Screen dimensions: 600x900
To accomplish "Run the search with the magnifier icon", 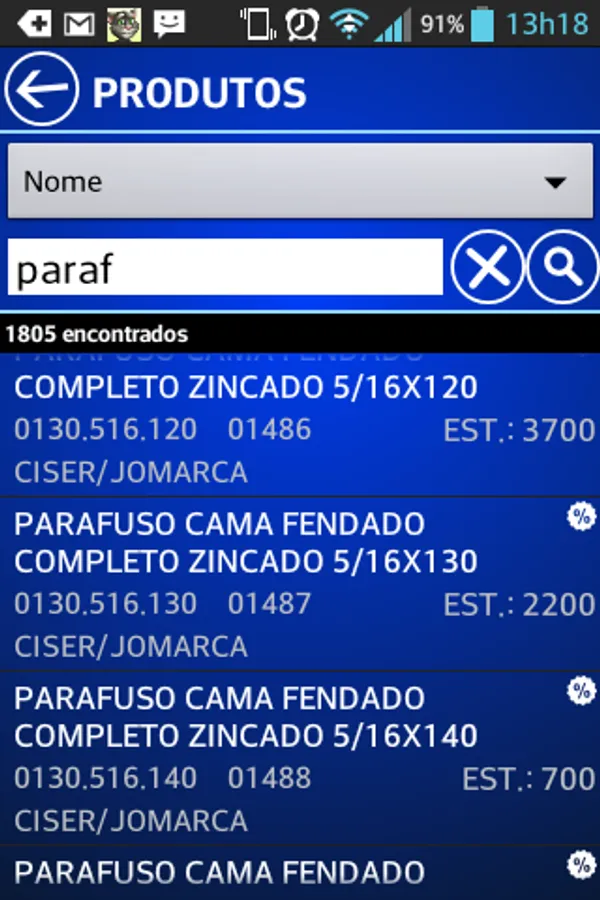I will tap(562, 267).
